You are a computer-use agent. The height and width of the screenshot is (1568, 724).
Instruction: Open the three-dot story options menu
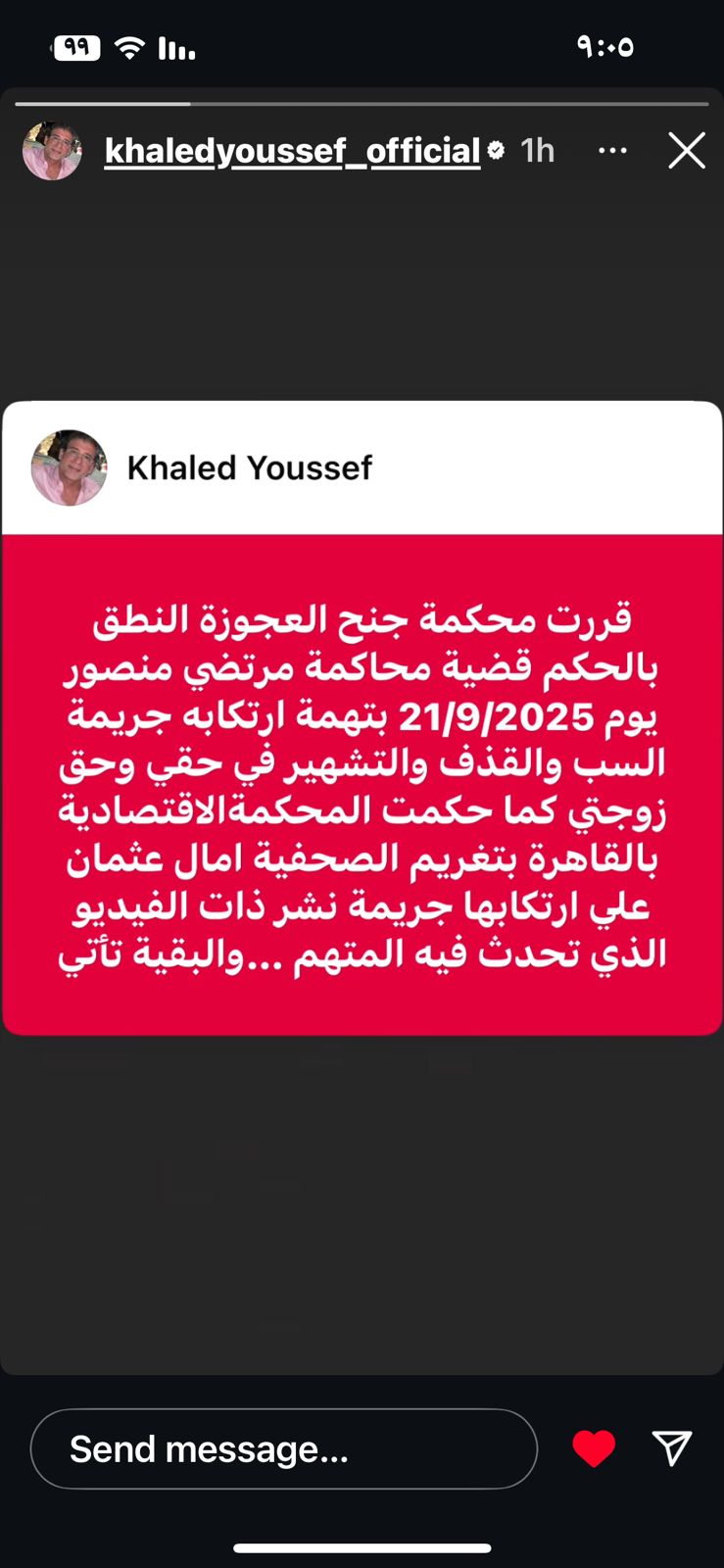[612, 151]
